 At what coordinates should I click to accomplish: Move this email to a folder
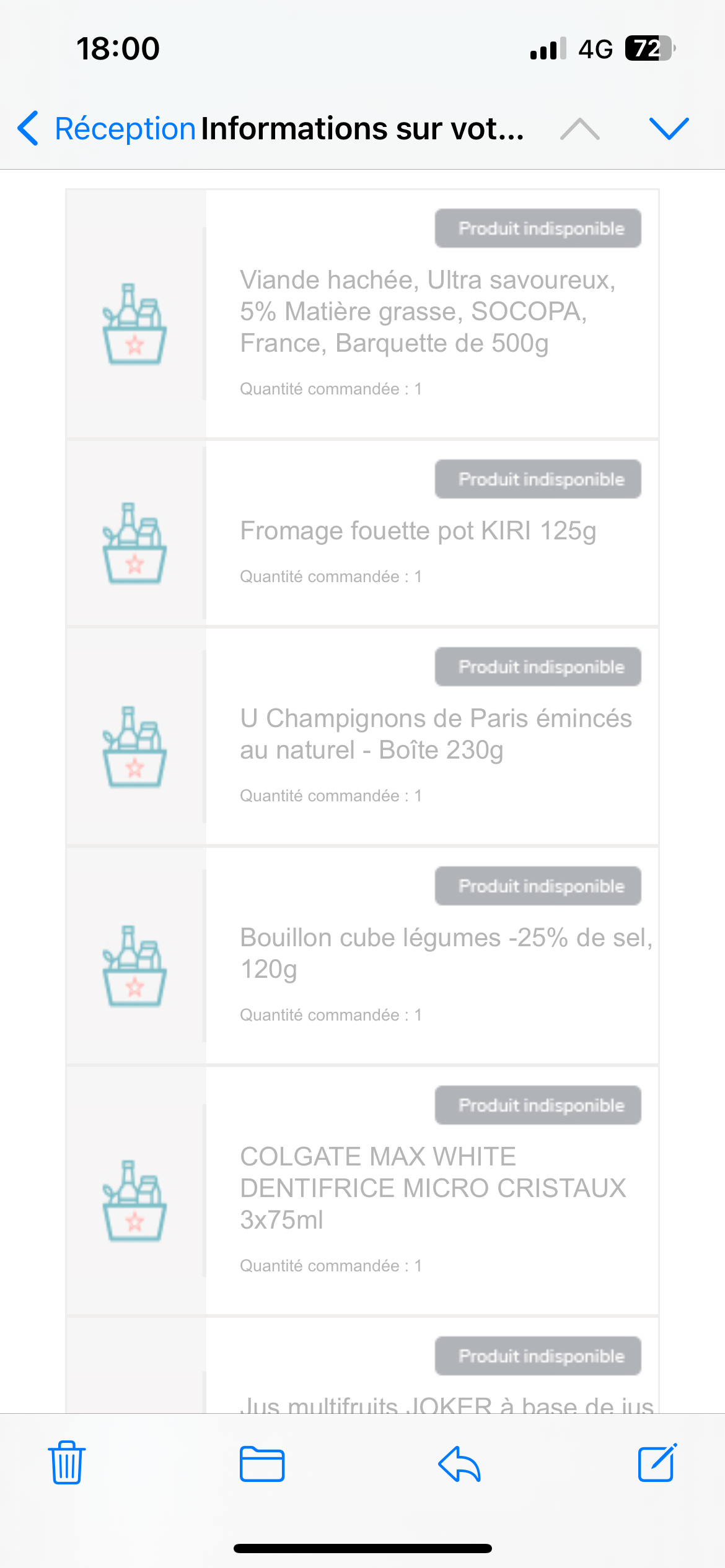coord(262,1464)
